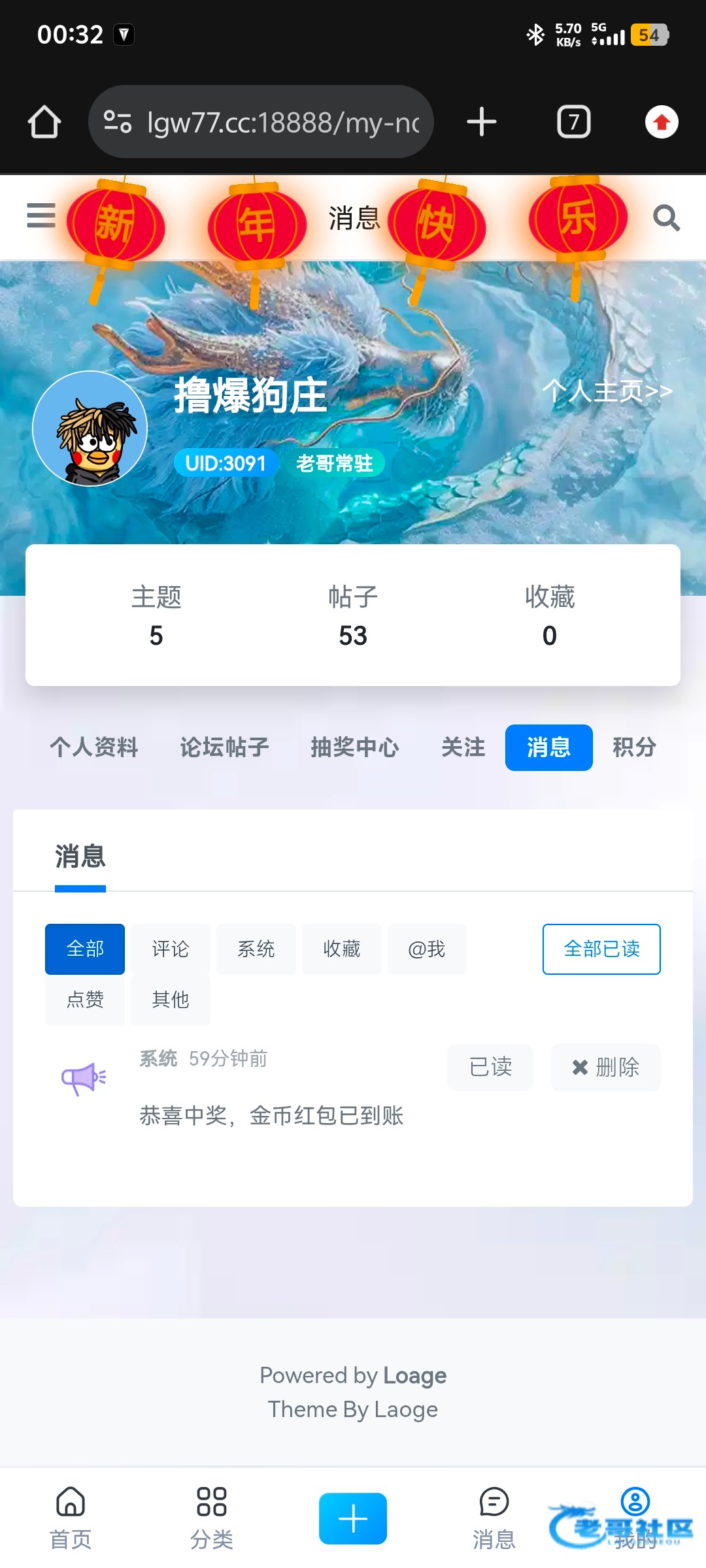Open the hamburger drawer menu

(41, 216)
